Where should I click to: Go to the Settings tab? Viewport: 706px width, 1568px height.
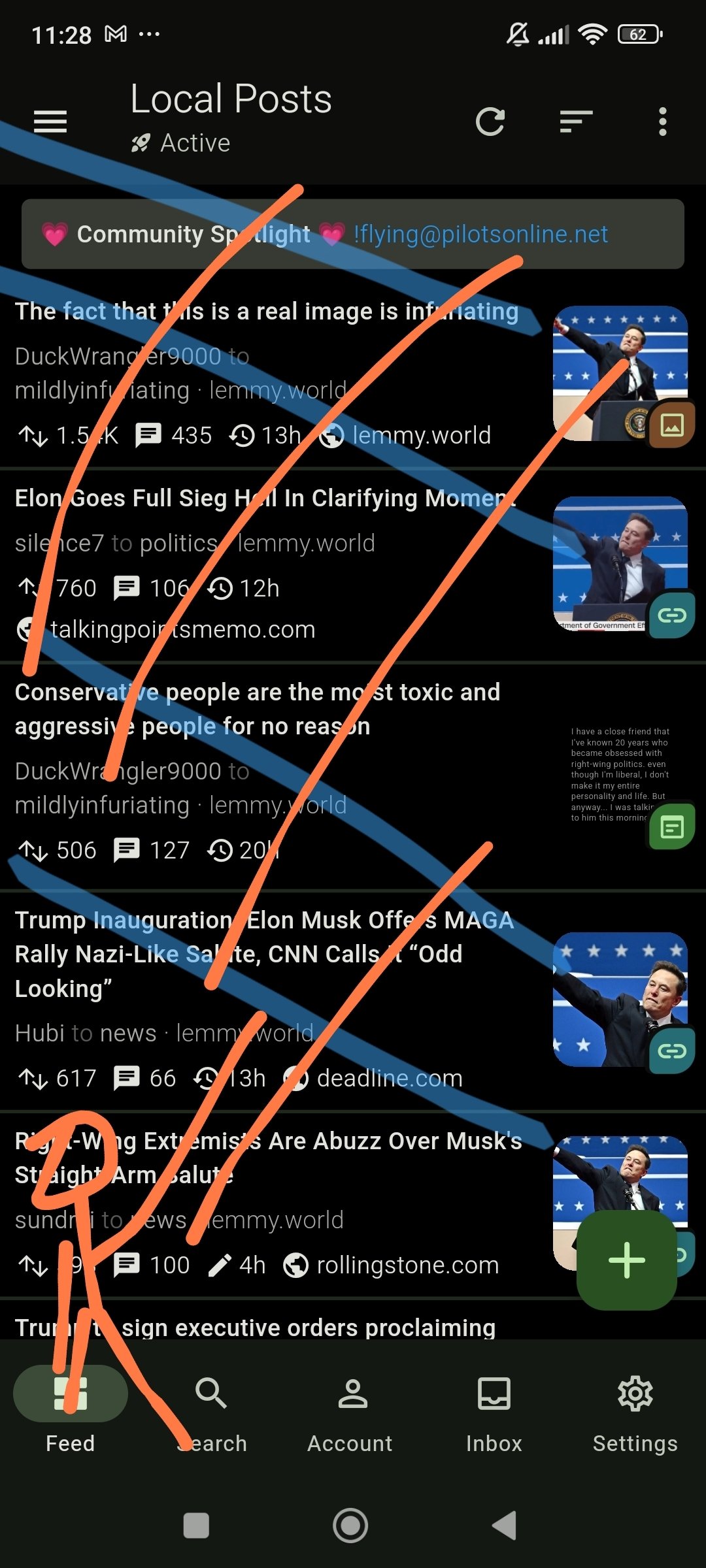pyautogui.click(x=635, y=1411)
